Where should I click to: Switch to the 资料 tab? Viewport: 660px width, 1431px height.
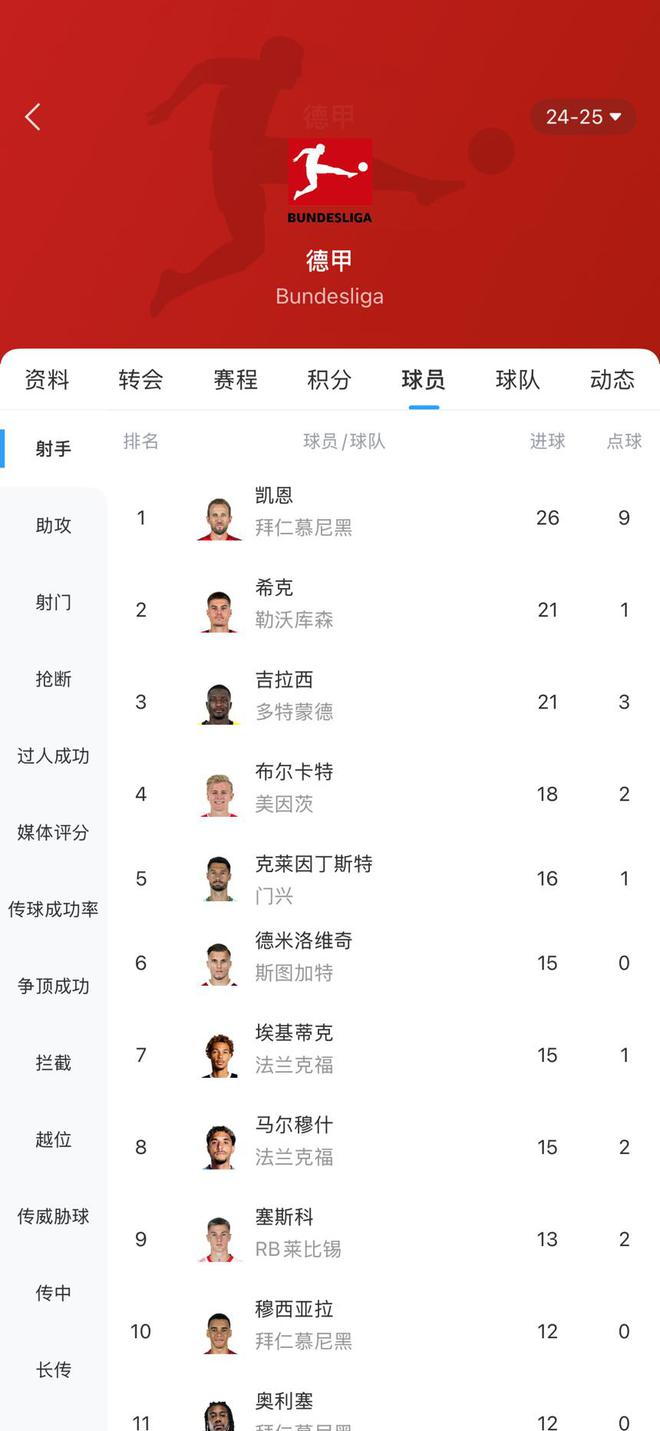pyautogui.click(x=47, y=380)
